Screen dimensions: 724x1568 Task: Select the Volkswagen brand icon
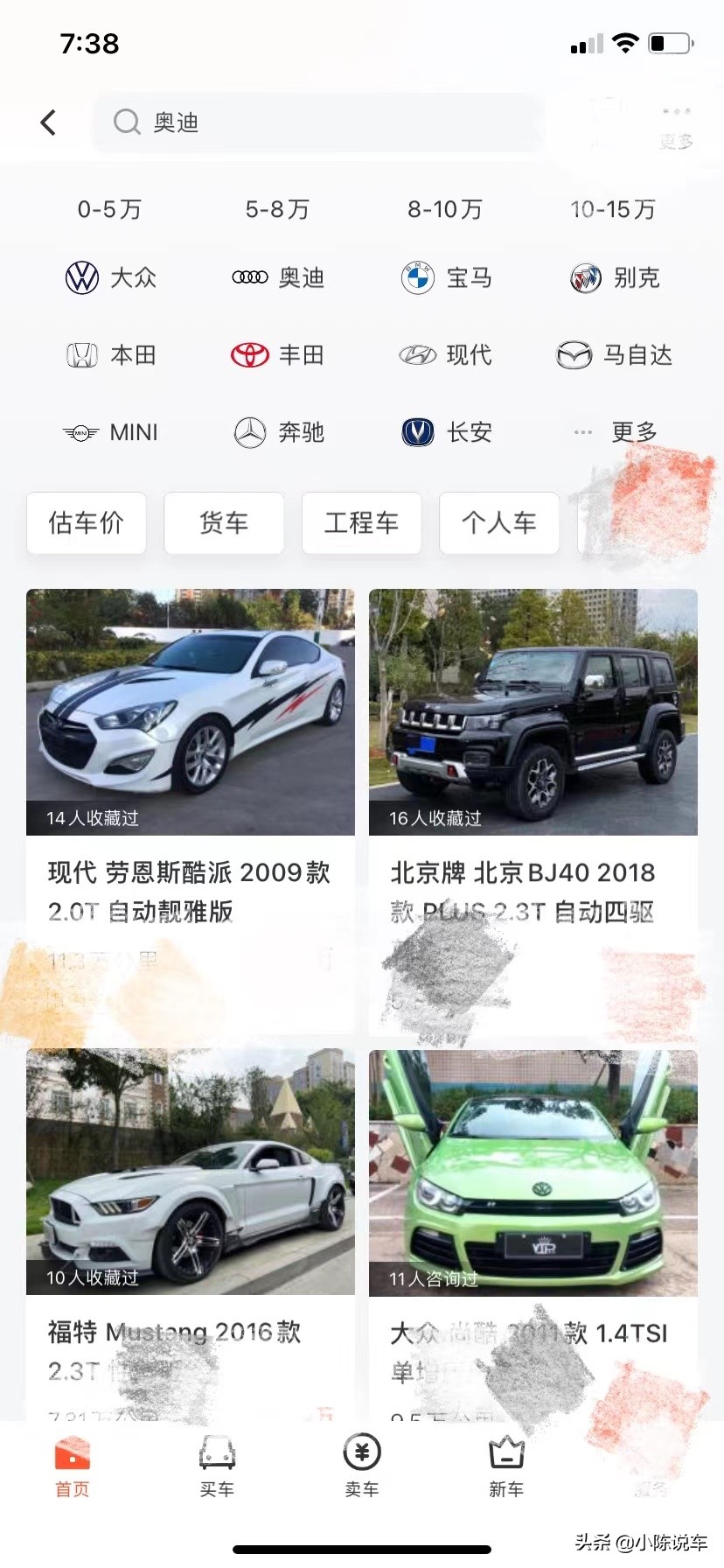click(81, 277)
